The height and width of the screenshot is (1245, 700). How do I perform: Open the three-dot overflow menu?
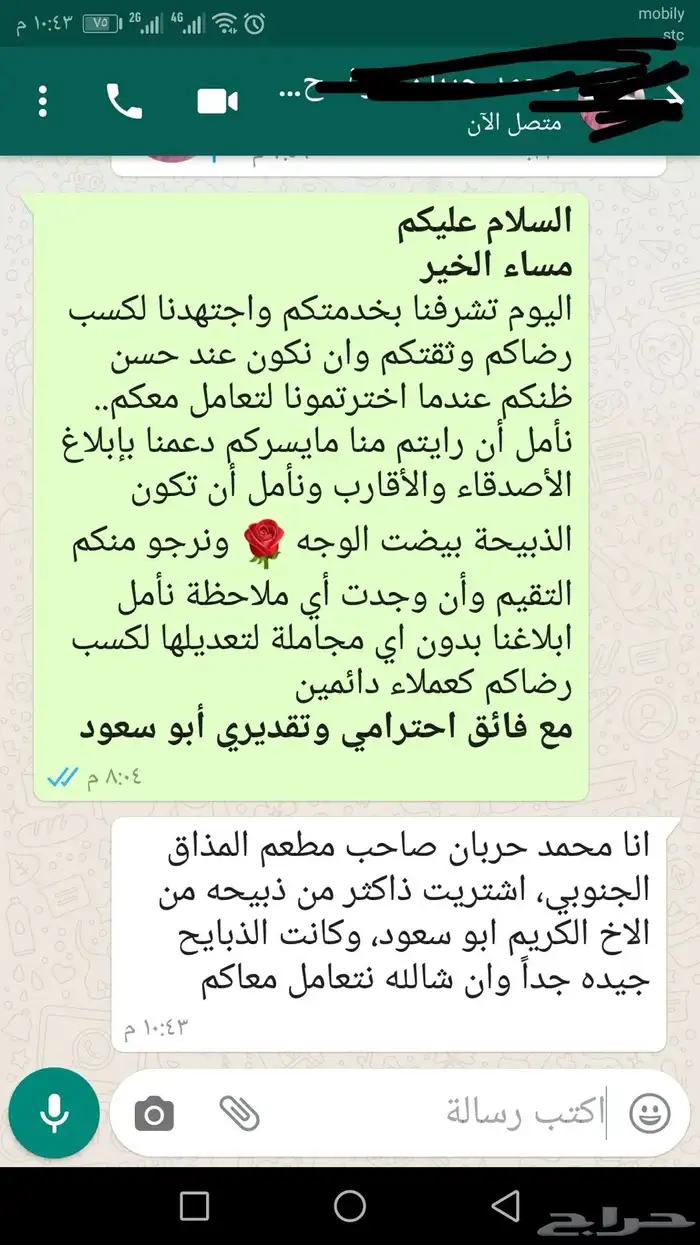coord(43,101)
